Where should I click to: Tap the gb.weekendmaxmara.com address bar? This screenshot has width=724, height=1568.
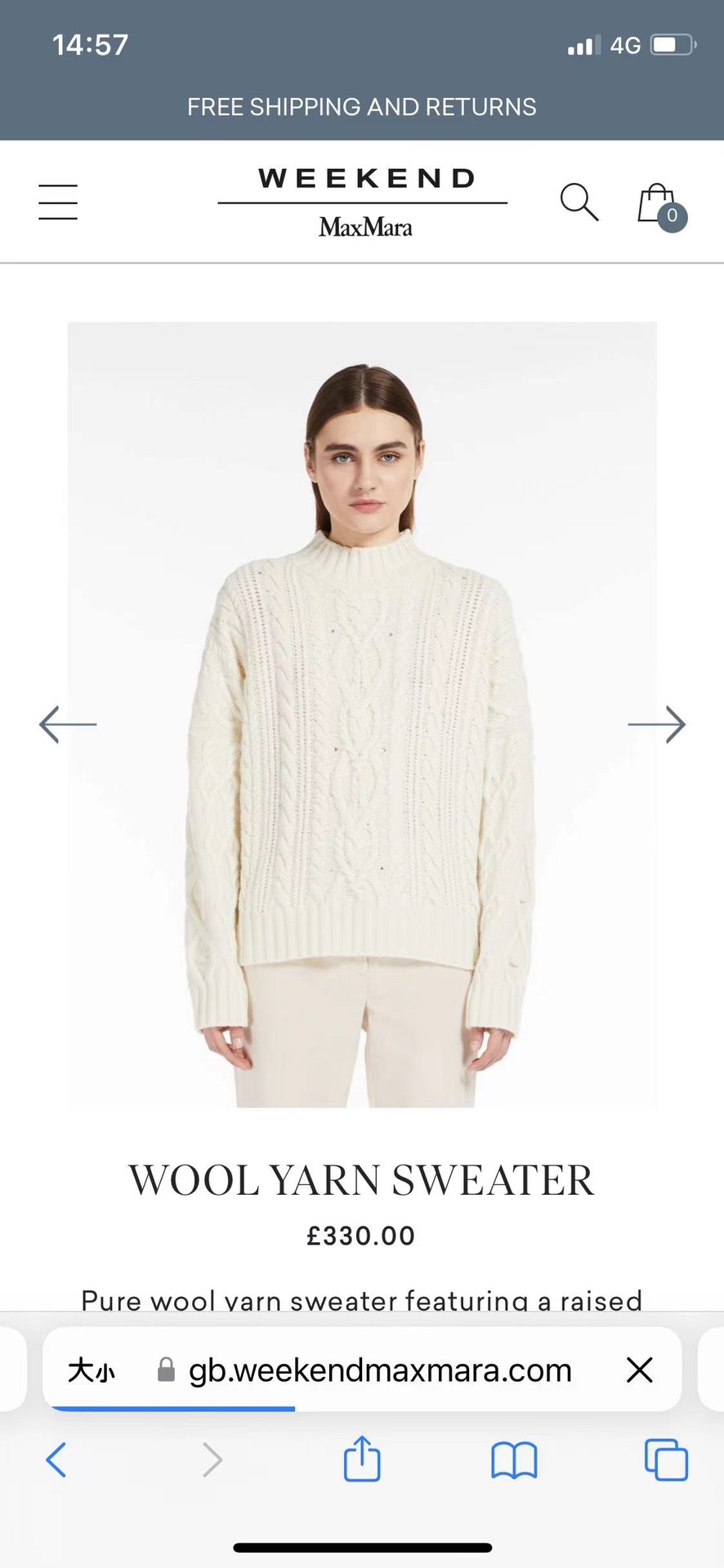pos(380,1370)
